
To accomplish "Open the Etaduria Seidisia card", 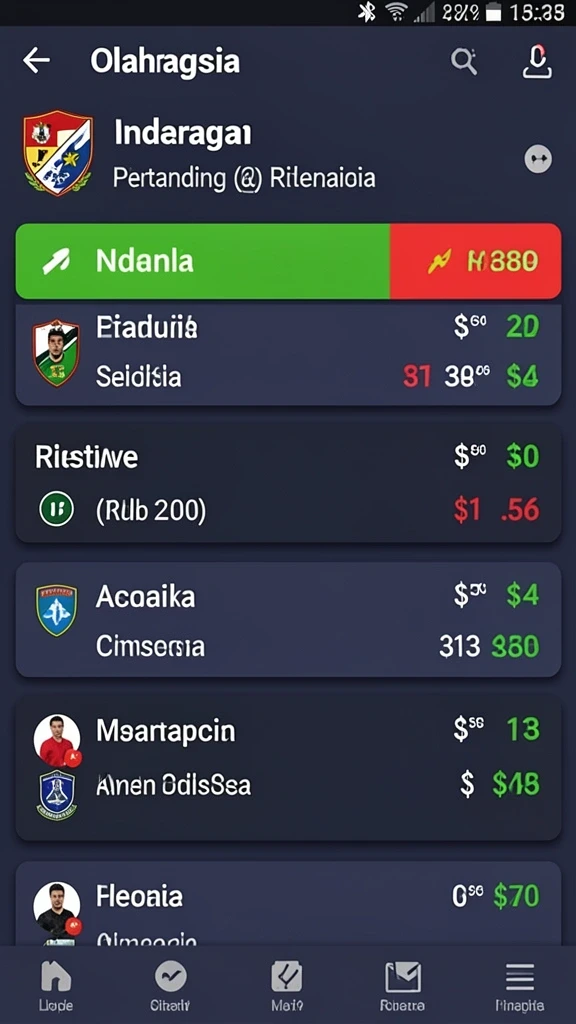I will (x=288, y=353).
